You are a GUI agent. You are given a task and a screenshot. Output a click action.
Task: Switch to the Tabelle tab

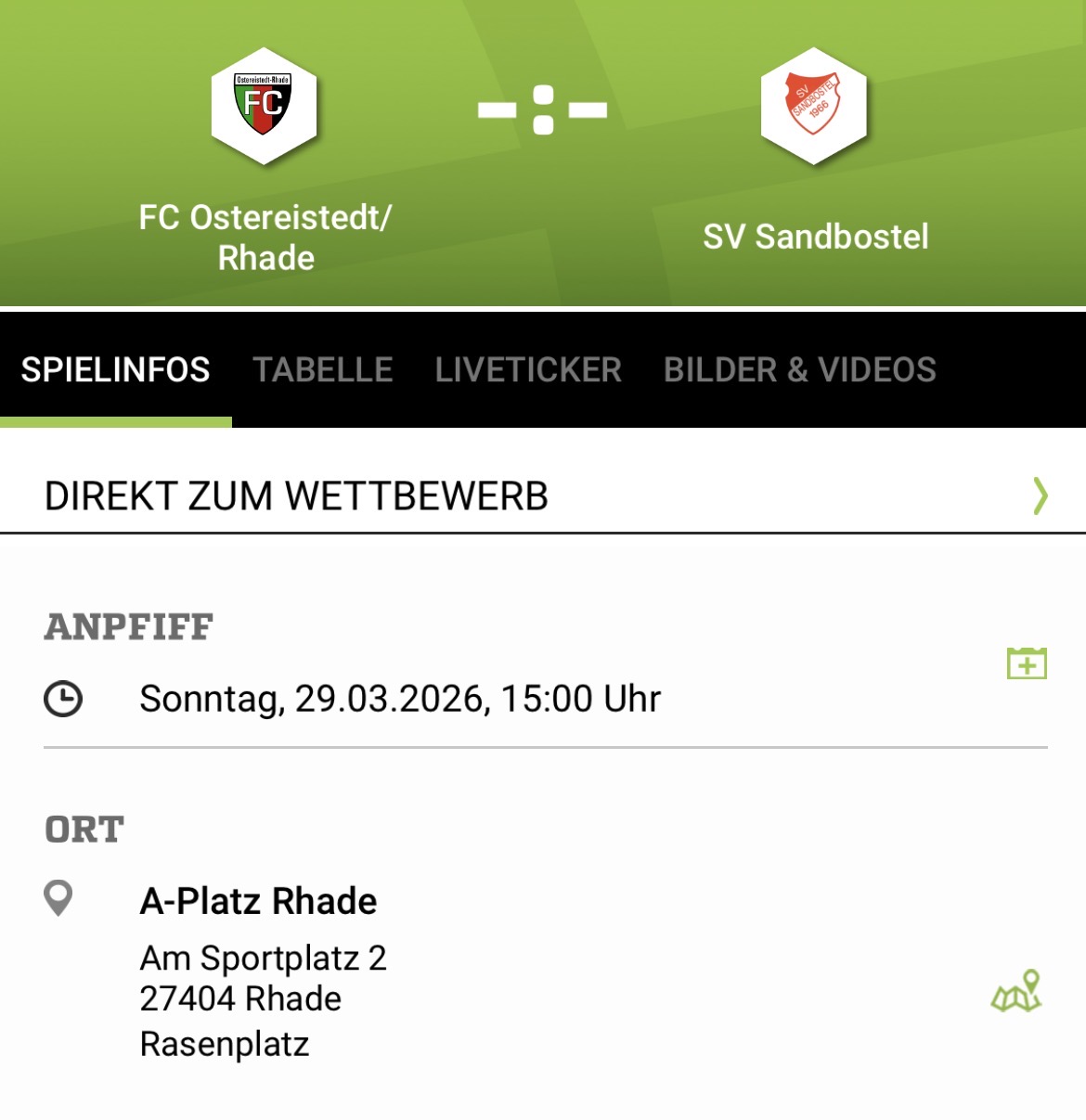(x=323, y=370)
